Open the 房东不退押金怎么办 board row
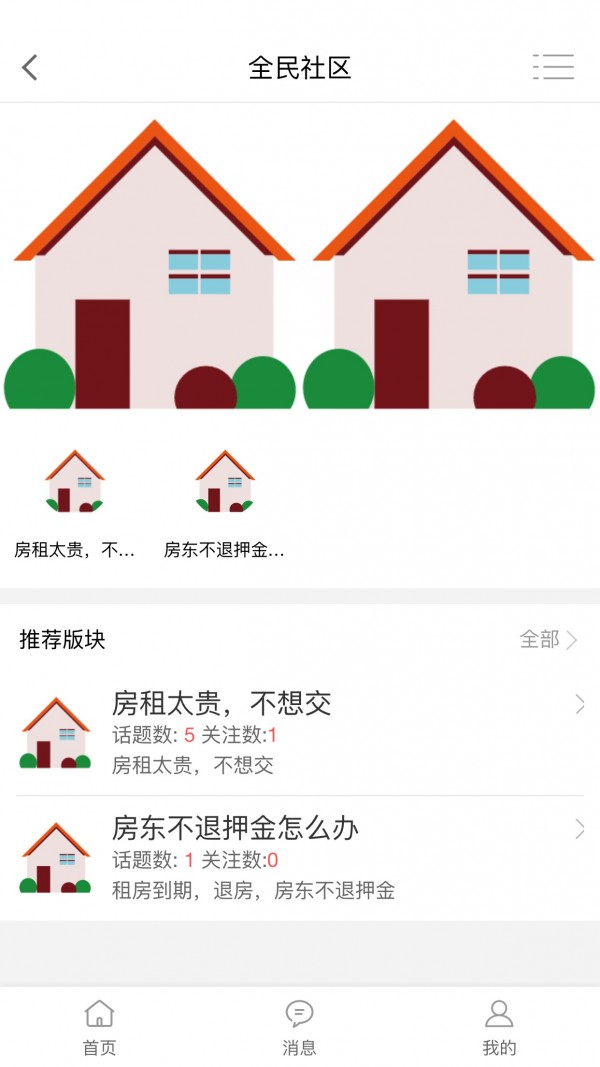Viewport: 600px width, 1067px height. (x=300, y=858)
